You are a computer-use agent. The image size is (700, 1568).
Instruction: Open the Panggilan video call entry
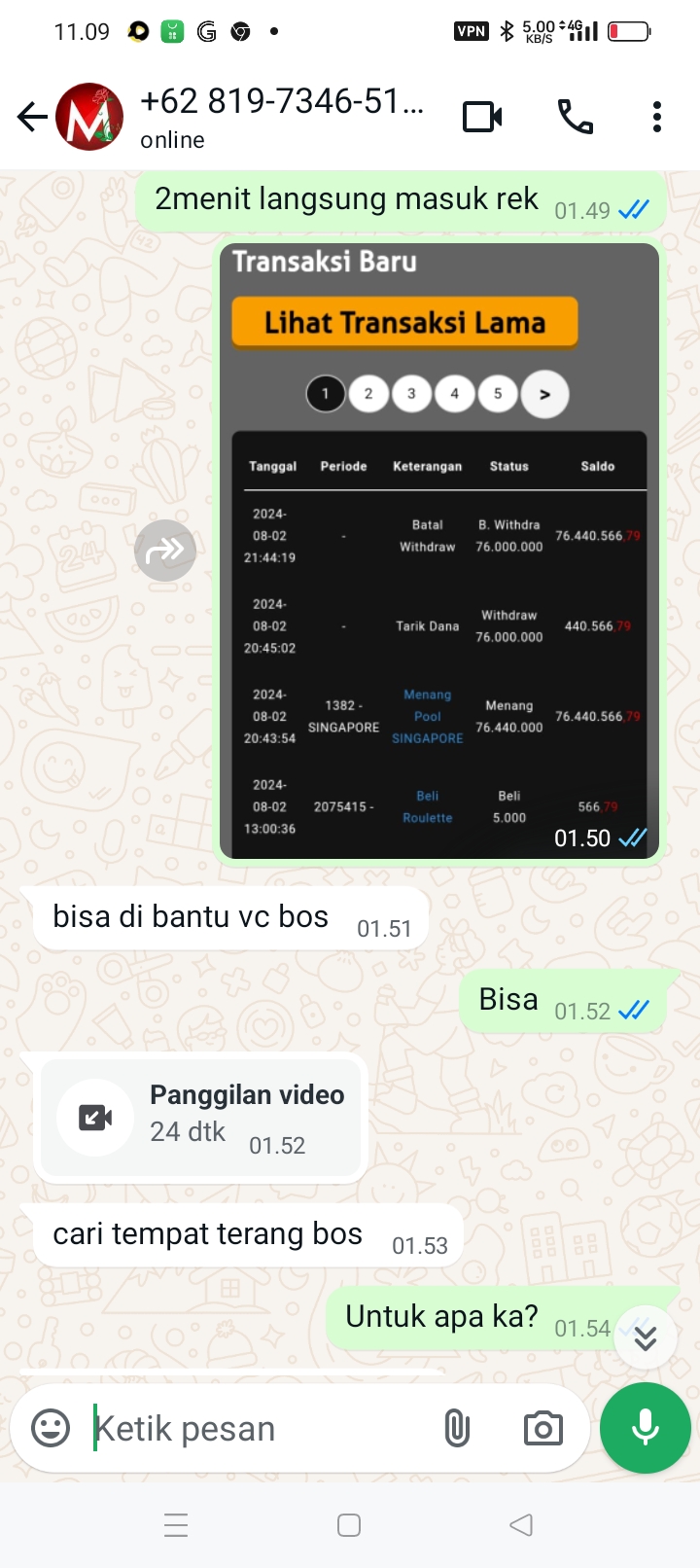(201, 1119)
